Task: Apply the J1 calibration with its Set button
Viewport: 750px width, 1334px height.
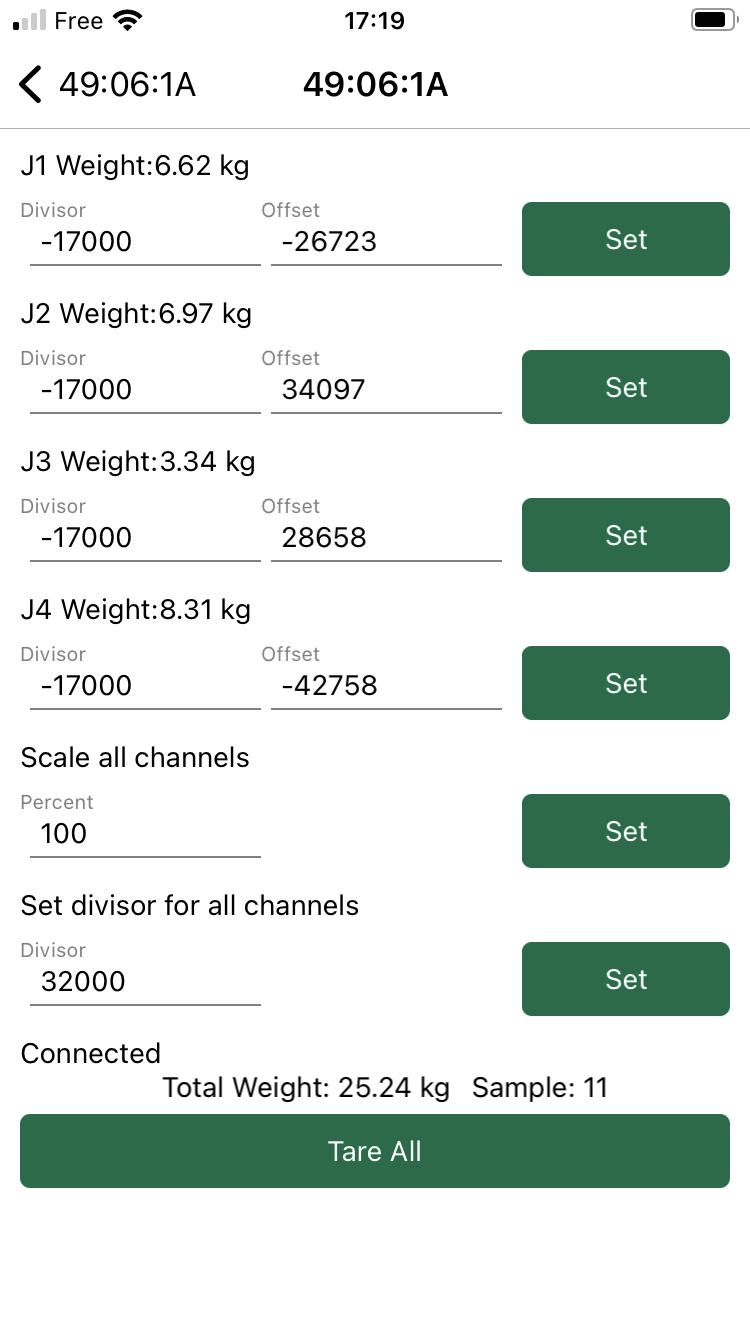Action: tap(625, 239)
